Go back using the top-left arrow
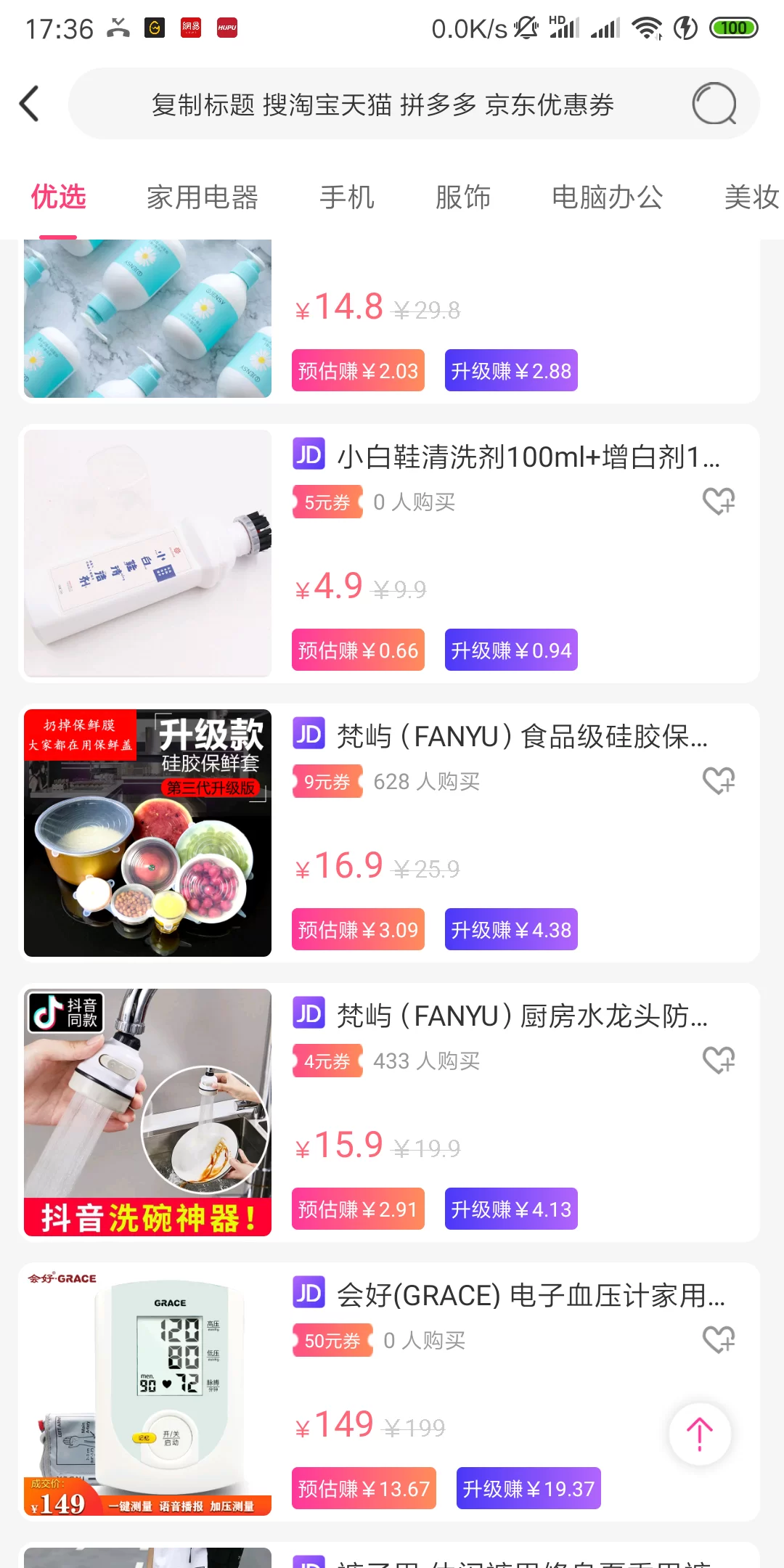Screen dimensions: 784x1568 [x=29, y=104]
